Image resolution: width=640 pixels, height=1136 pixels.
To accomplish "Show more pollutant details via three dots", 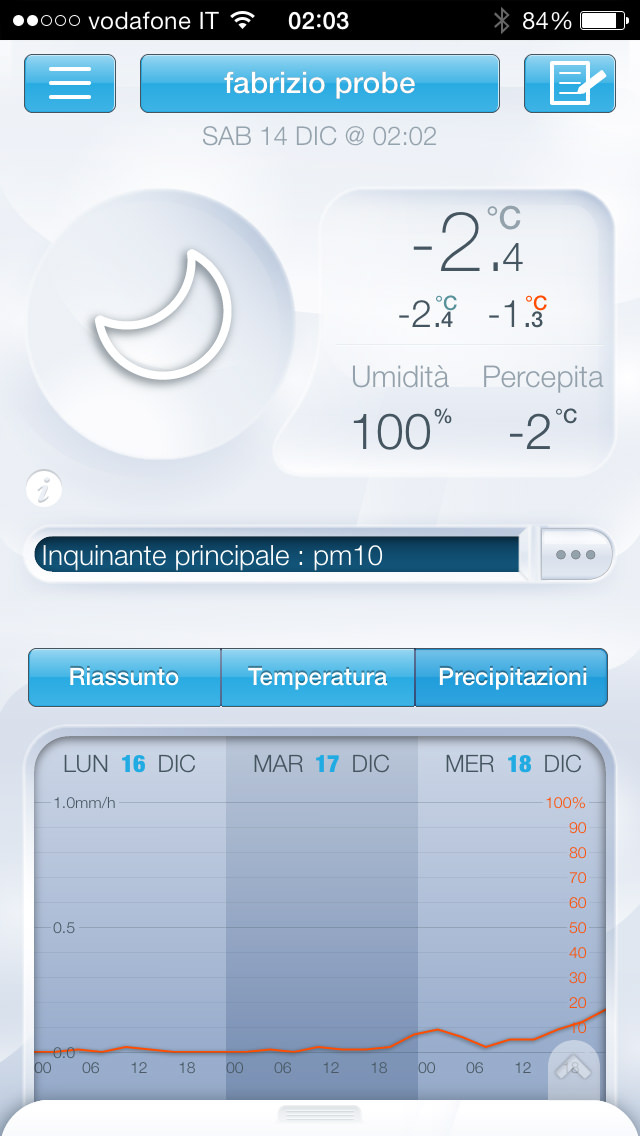I will pyautogui.click(x=576, y=554).
